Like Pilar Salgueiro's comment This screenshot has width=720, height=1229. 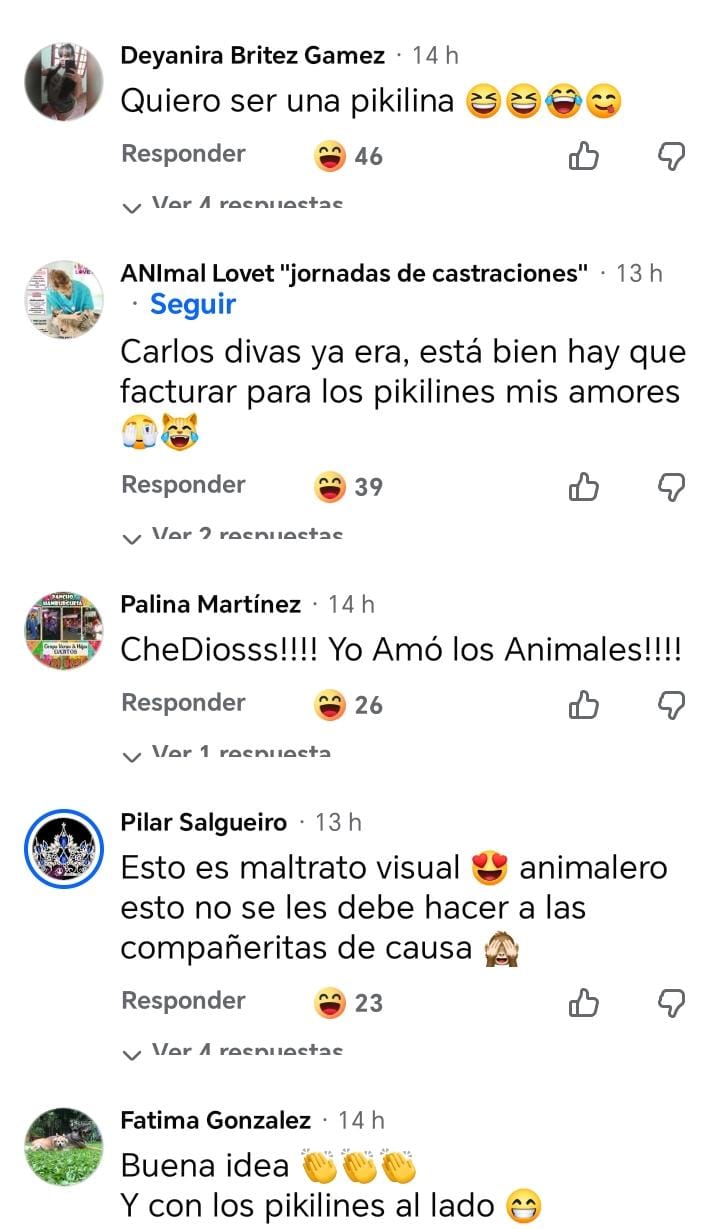584,1002
